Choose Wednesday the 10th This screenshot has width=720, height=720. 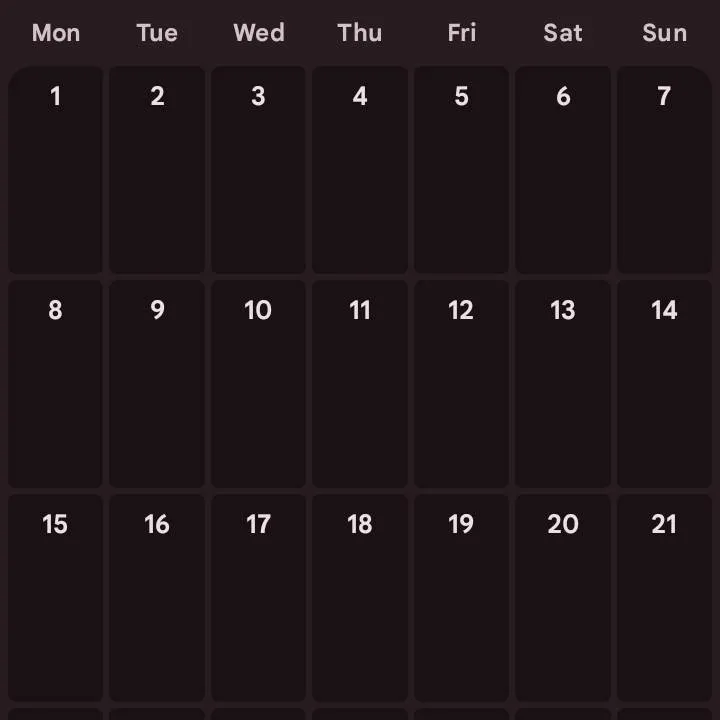click(258, 384)
